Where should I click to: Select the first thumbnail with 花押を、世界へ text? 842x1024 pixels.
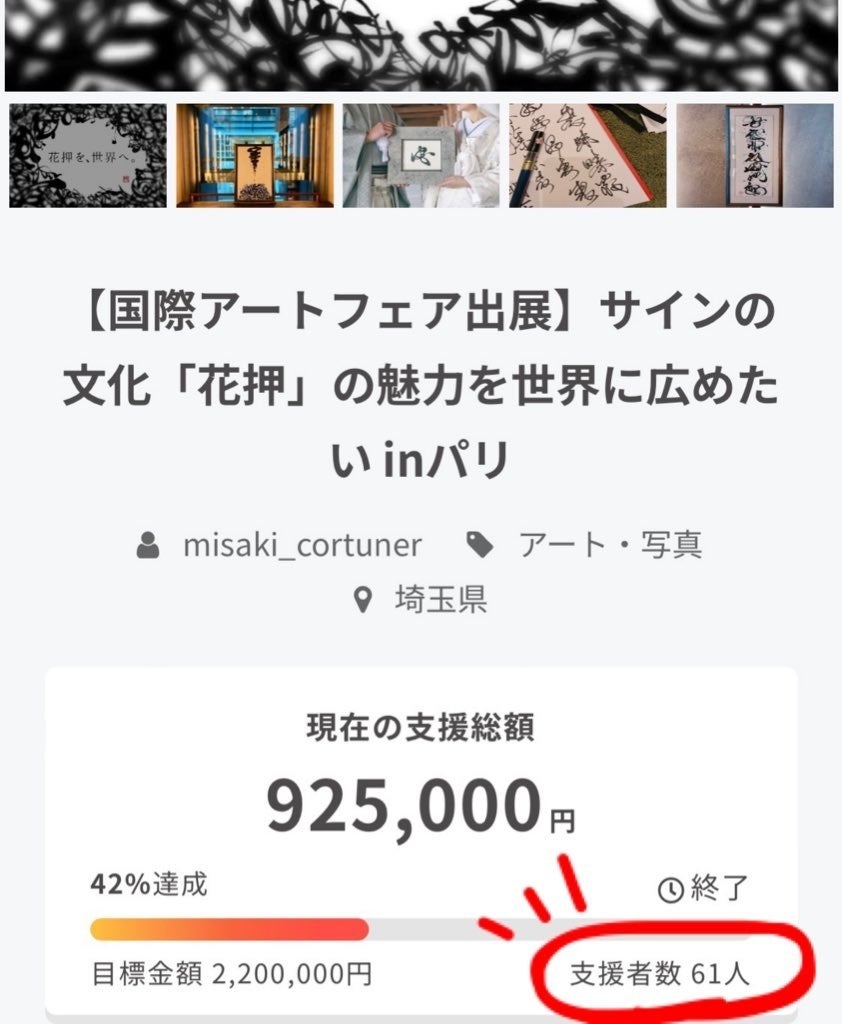pos(87,155)
